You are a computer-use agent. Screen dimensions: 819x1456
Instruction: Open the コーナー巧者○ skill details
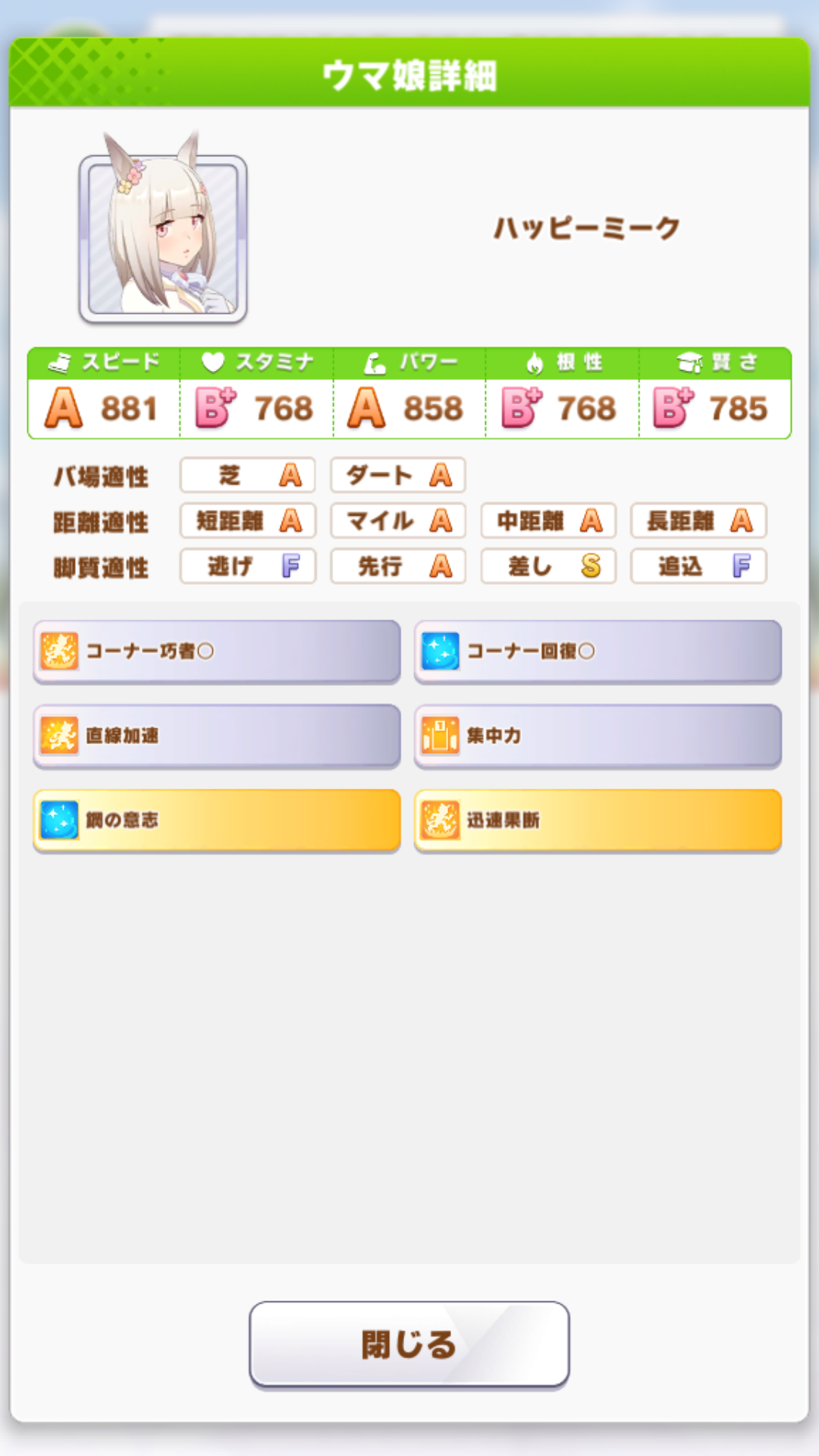click(217, 651)
